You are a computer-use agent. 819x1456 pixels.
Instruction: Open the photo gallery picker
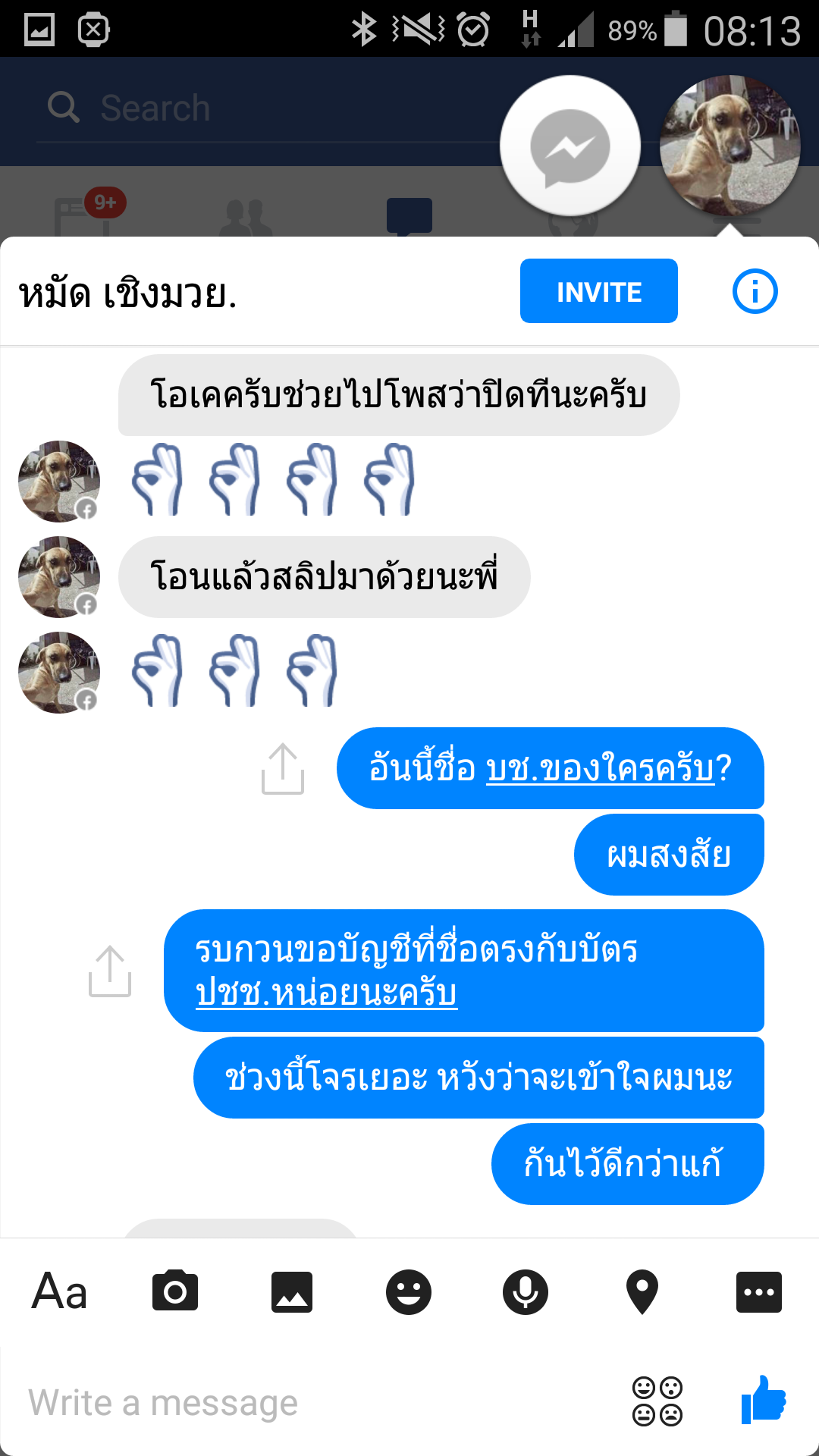tap(292, 1291)
